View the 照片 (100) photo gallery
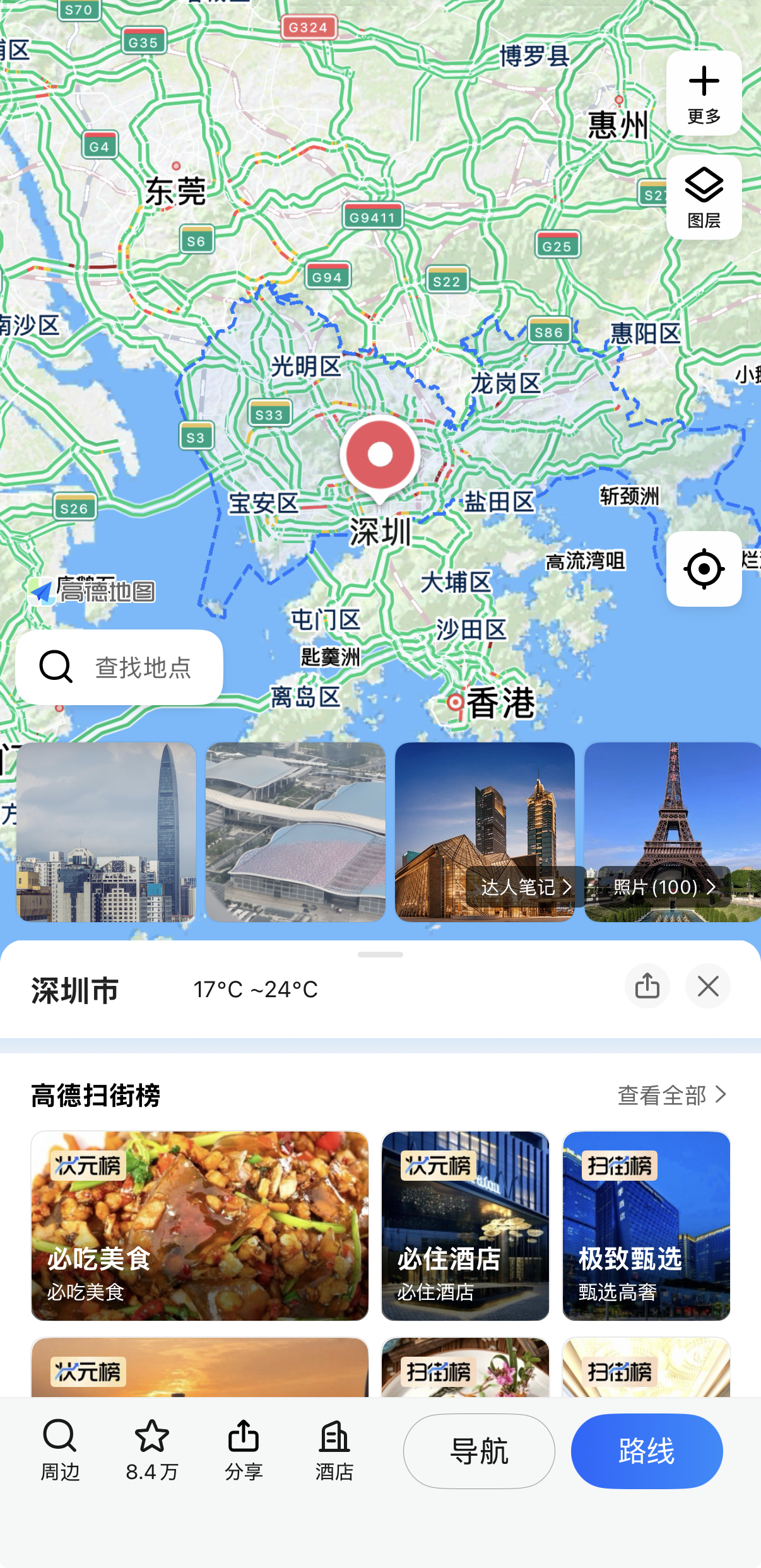Viewport: 761px width, 1568px height. [x=664, y=887]
